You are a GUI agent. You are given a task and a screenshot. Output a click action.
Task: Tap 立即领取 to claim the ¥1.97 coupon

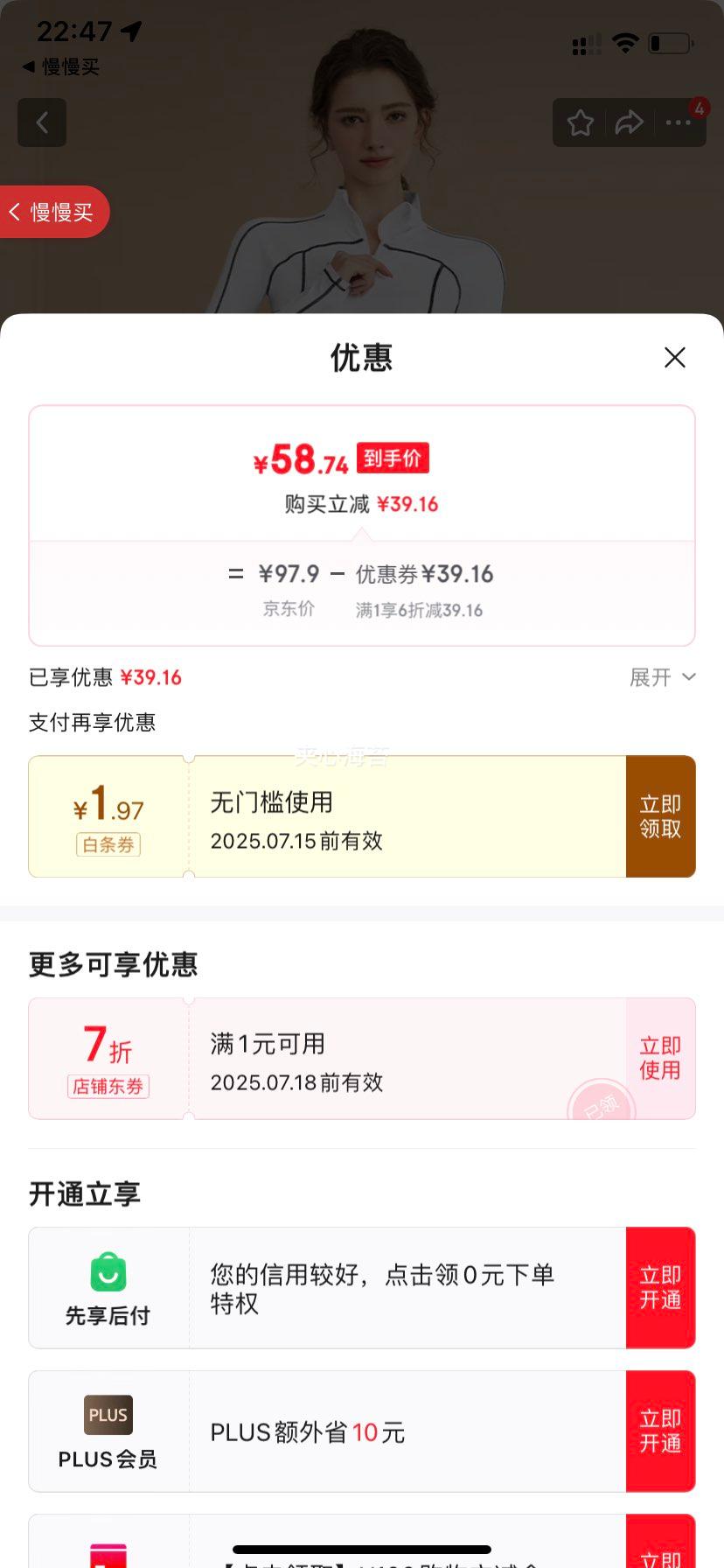[x=660, y=816]
